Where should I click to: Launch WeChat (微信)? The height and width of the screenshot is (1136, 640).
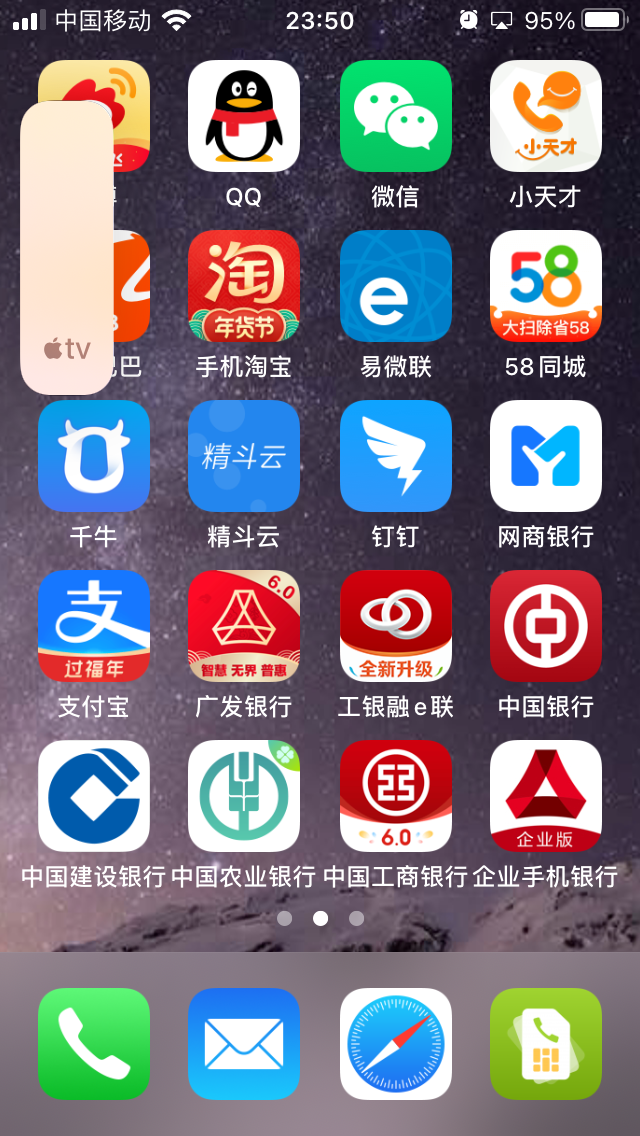pos(395,116)
